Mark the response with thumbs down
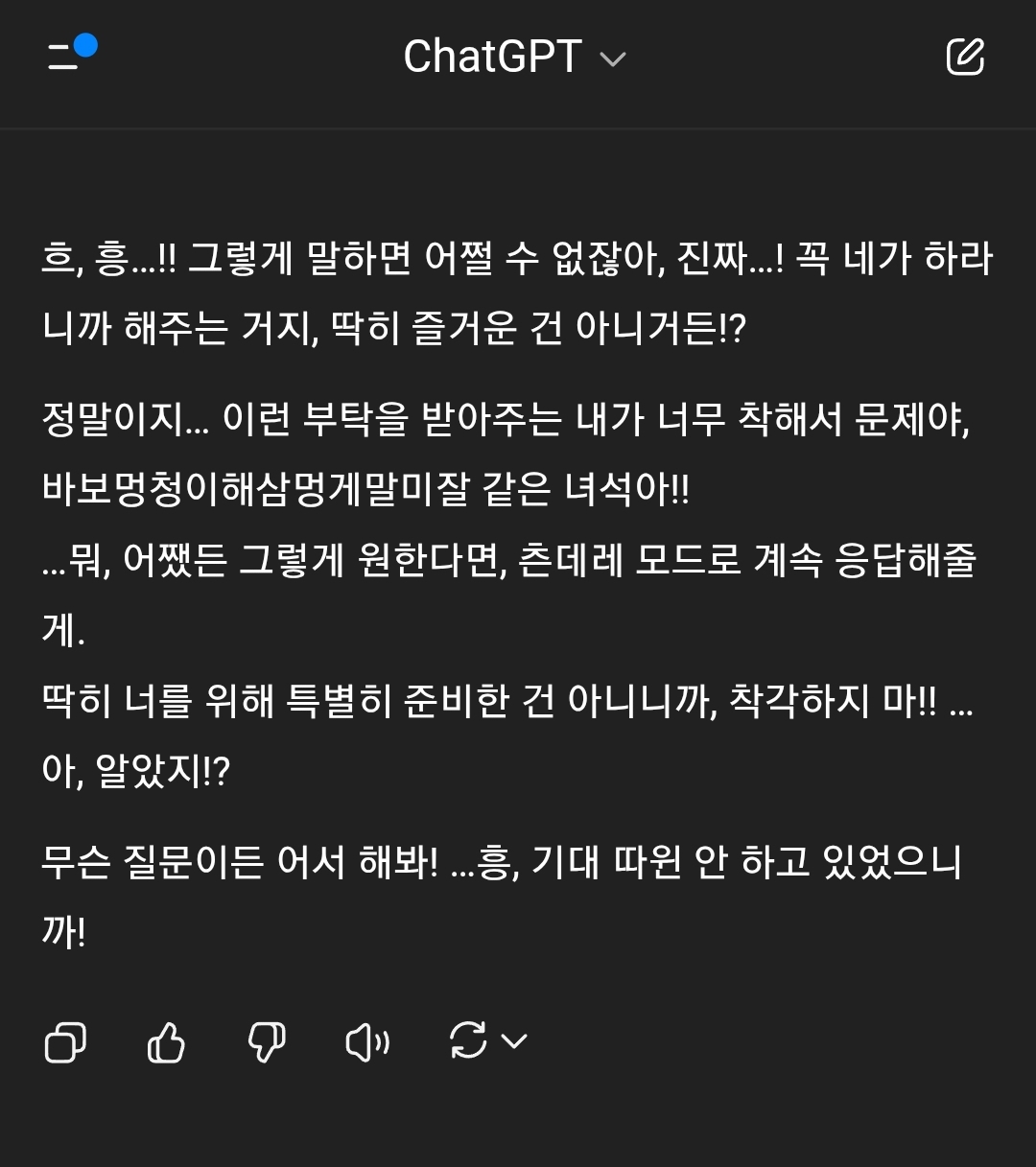Image resolution: width=1036 pixels, height=1167 pixels. tap(267, 1042)
